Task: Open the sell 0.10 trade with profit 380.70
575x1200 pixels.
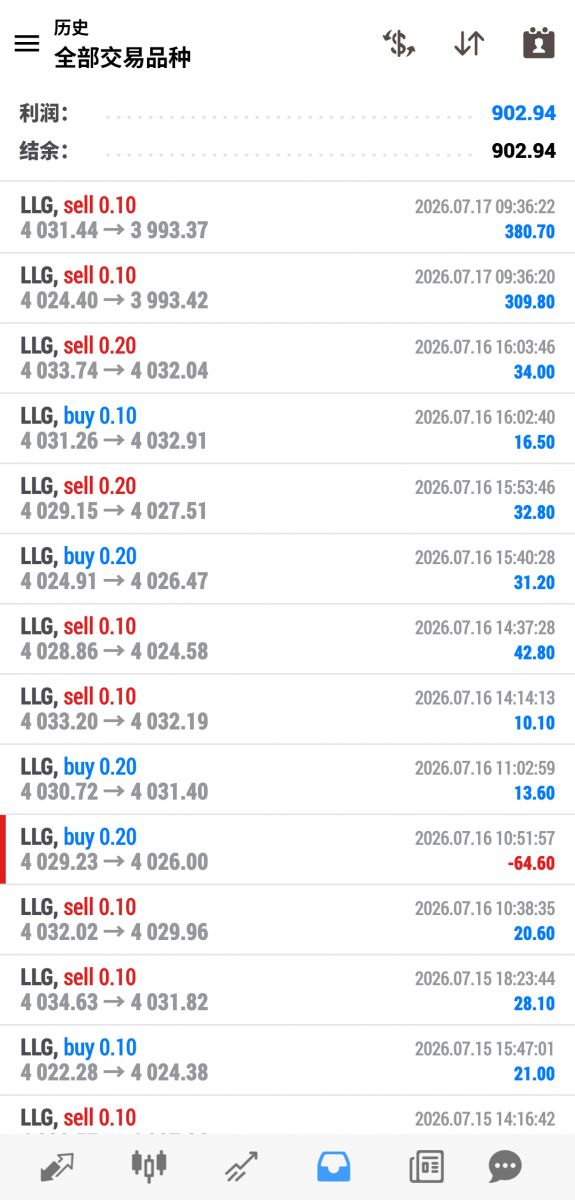Action: [287, 218]
